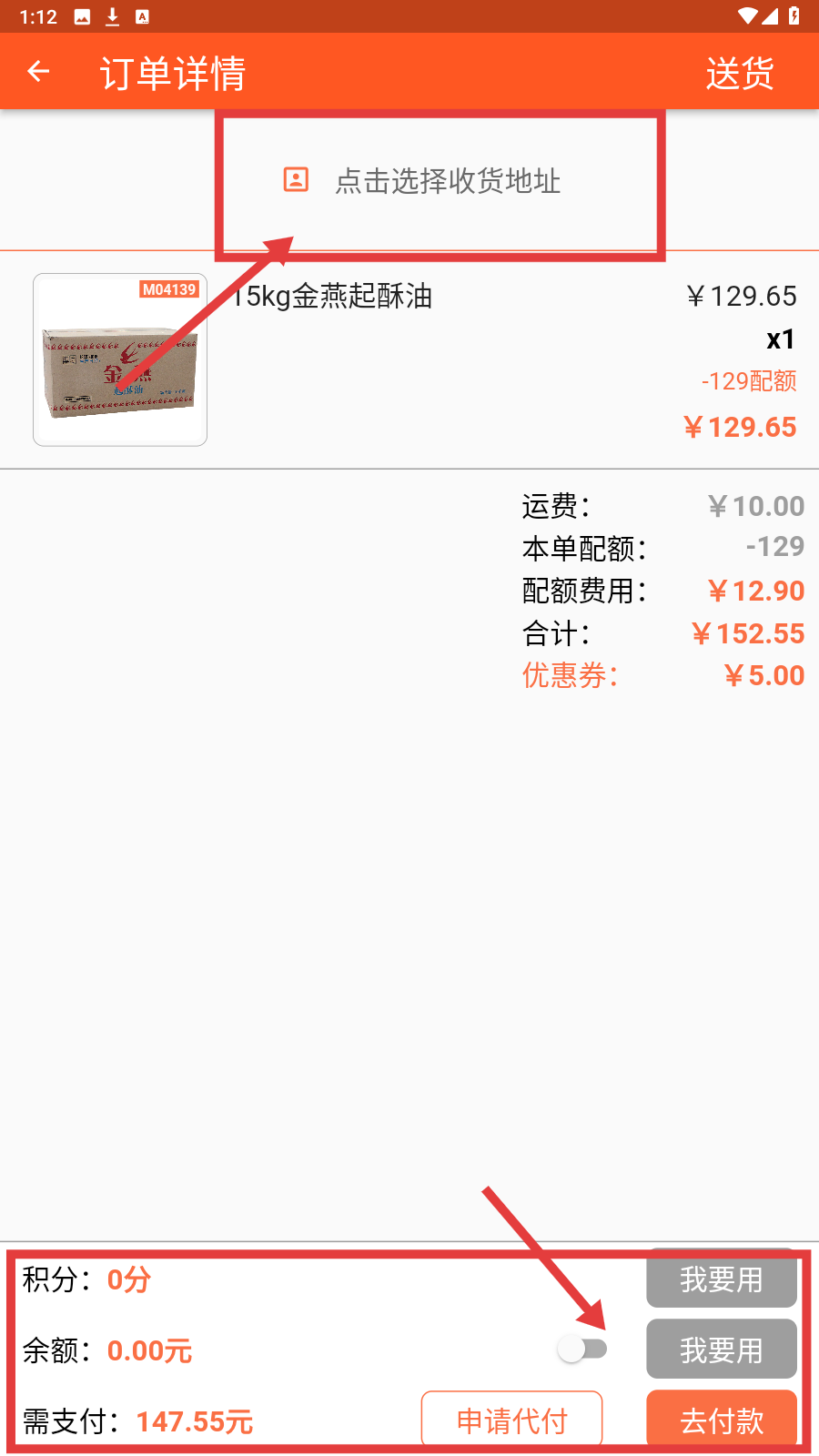The image size is (819, 1456).
Task: Proceed to payment with 去付款
Action: 721,1420
